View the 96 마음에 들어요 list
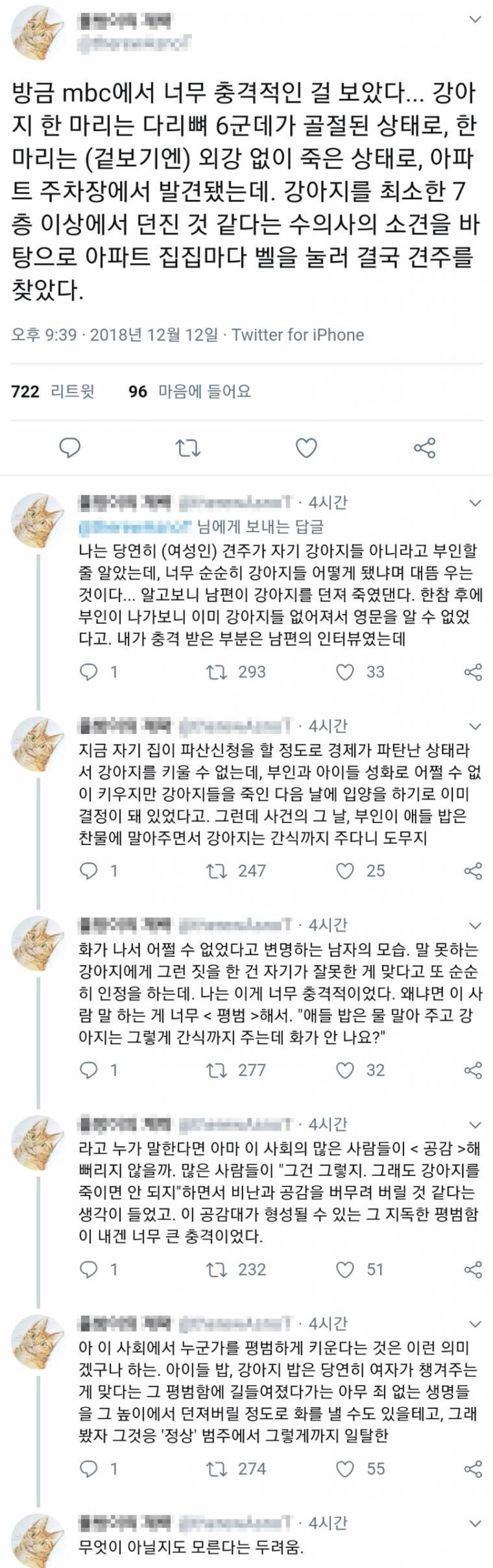This screenshot has width=493, height=1568. [x=189, y=391]
